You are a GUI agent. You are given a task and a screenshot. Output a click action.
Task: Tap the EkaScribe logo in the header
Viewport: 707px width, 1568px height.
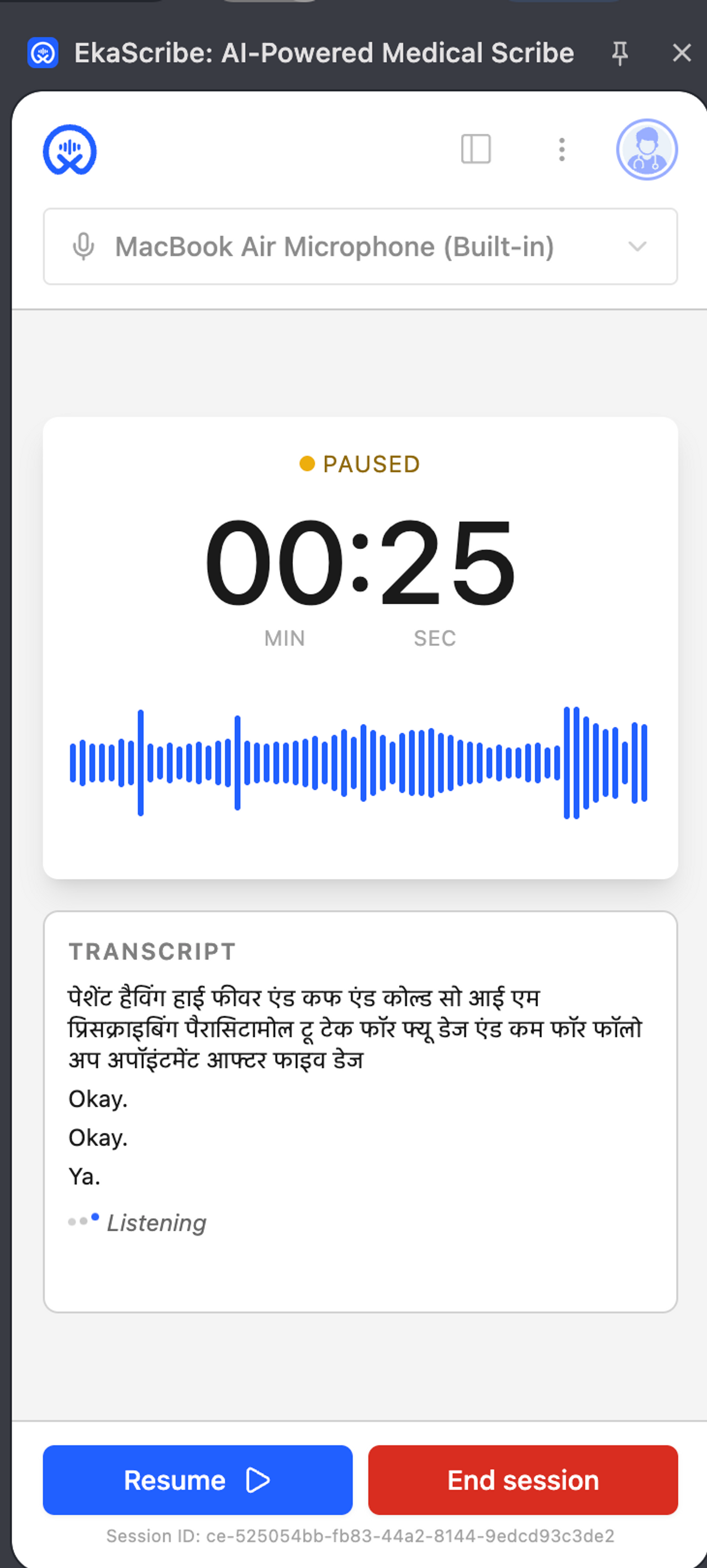pos(70,150)
